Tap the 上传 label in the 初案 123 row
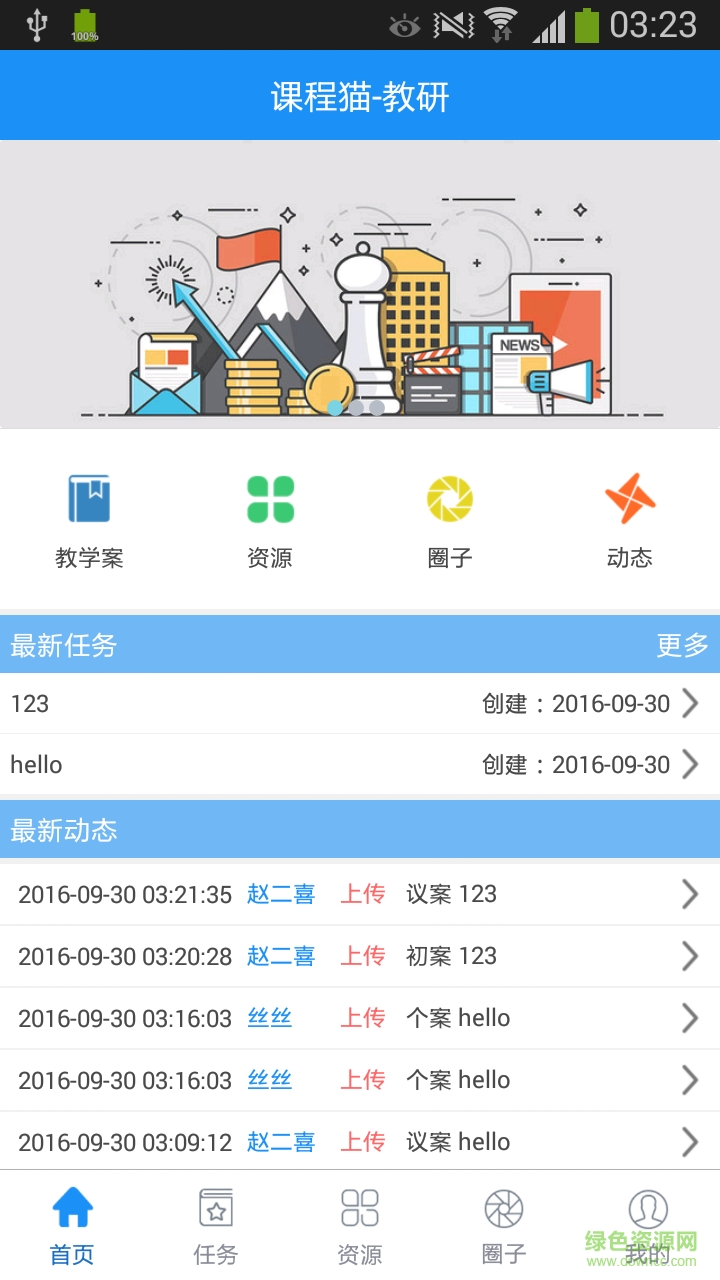This screenshot has height=1280, width=720. 362,956
